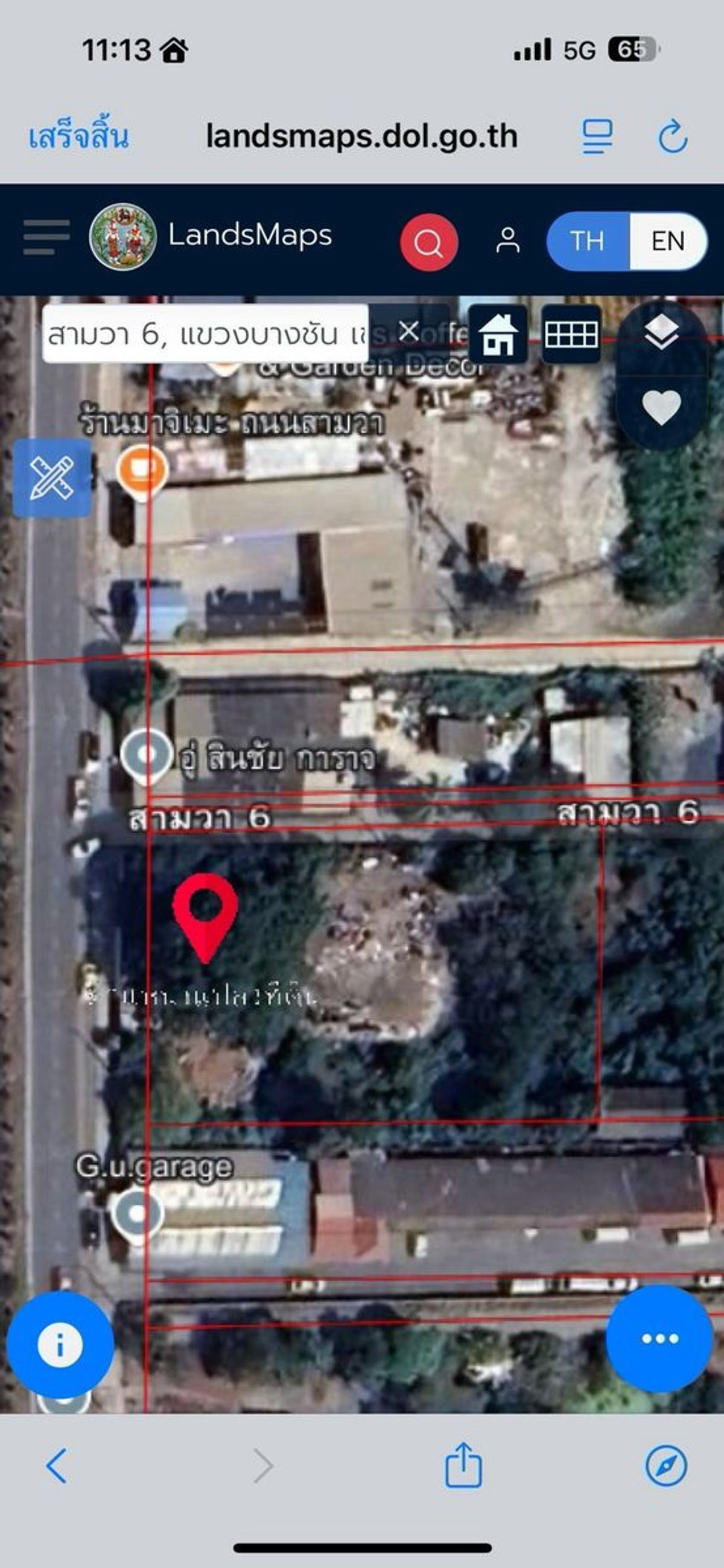
Task: Open the blue info button
Action: tap(60, 1345)
